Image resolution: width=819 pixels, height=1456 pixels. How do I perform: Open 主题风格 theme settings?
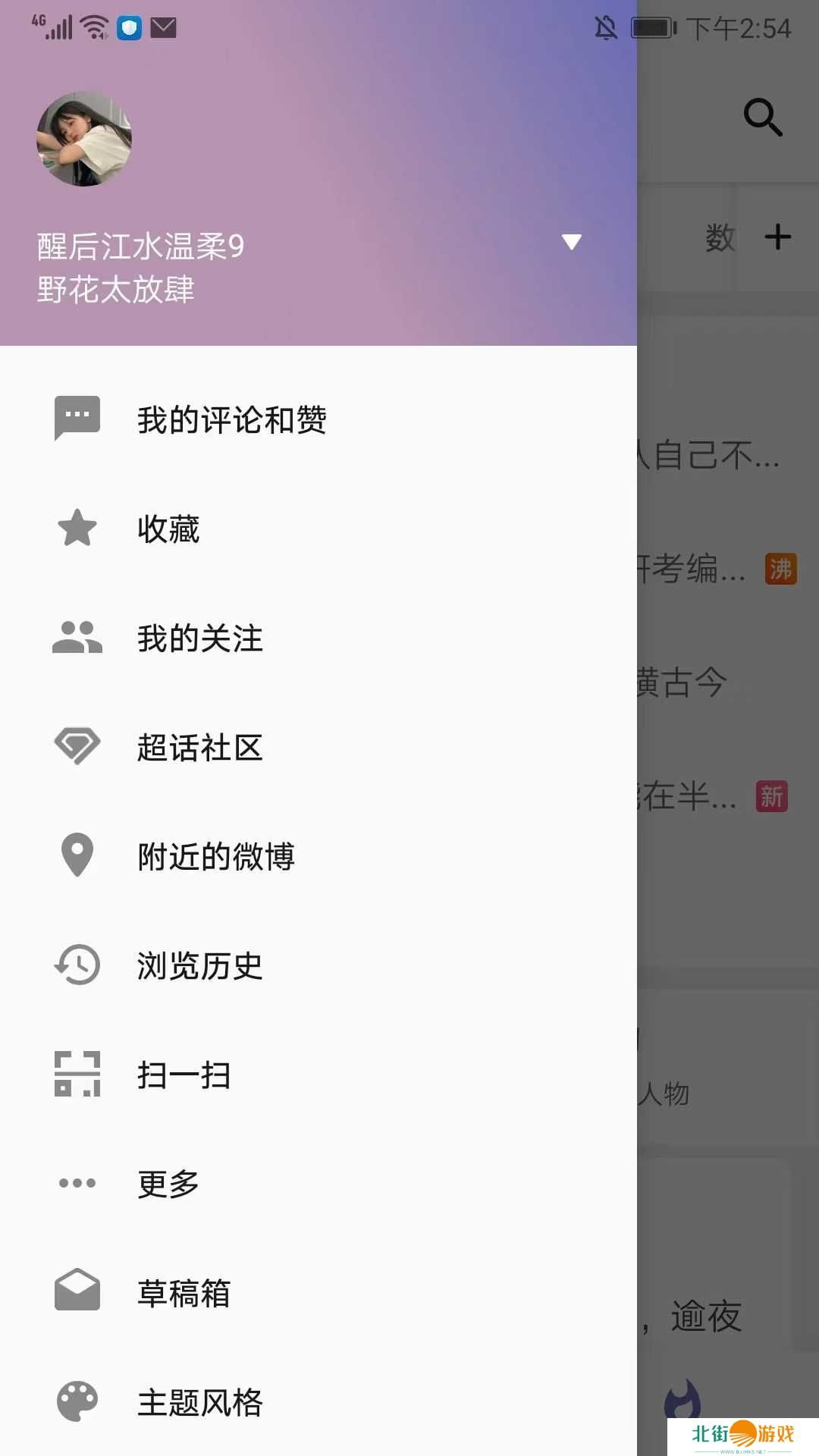coord(199,1402)
